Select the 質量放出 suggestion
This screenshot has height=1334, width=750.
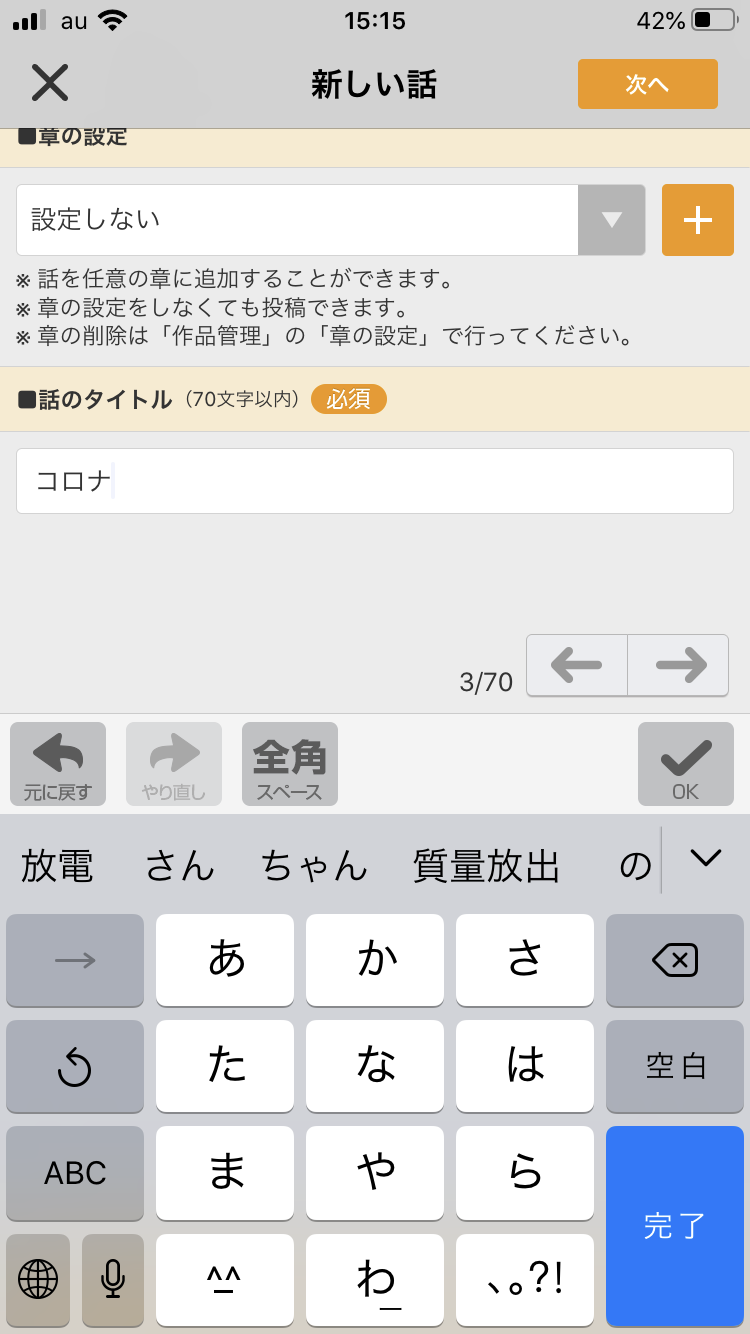click(486, 865)
